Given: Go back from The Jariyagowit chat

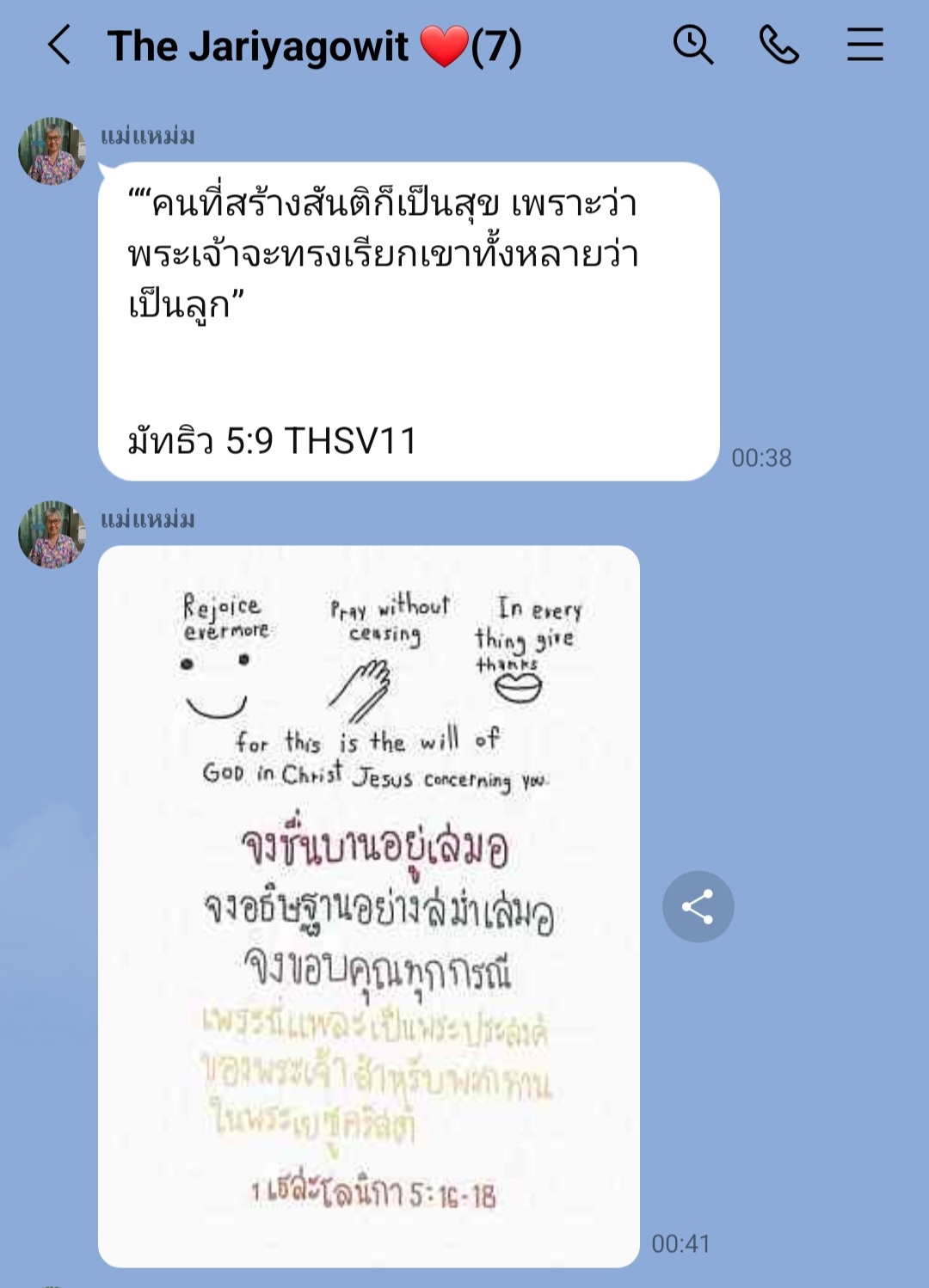Looking at the screenshot, I should tap(58, 46).
